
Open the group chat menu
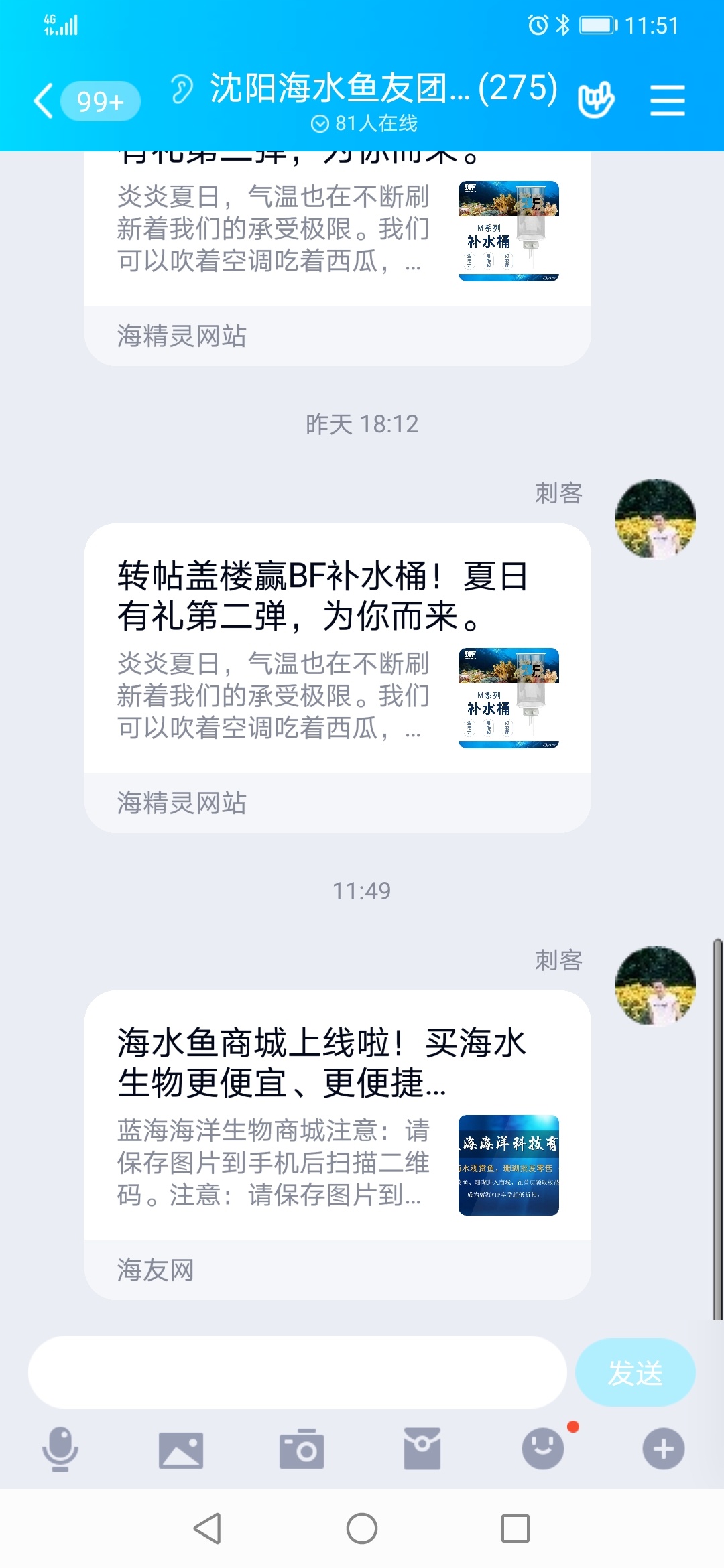(667, 101)
